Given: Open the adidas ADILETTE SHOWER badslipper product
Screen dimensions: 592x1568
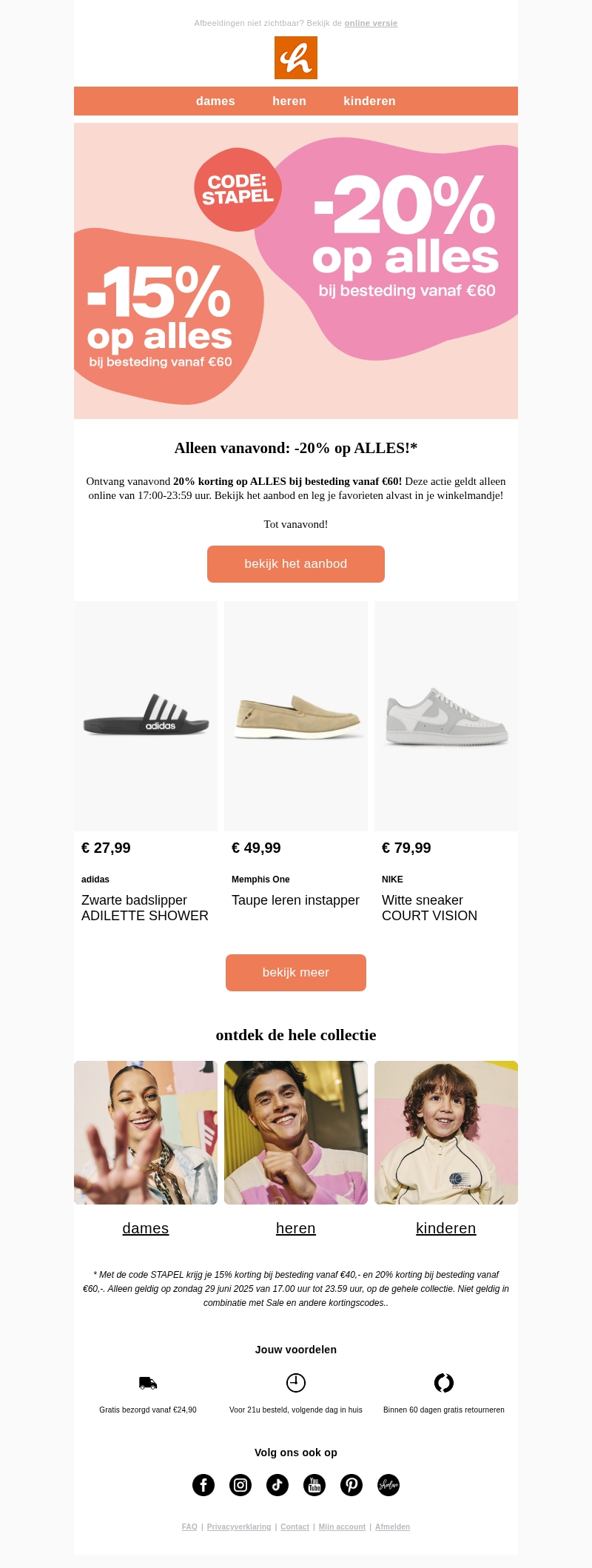Looking at the screenshot, I should pyautogui.click(x=146, y=716).
